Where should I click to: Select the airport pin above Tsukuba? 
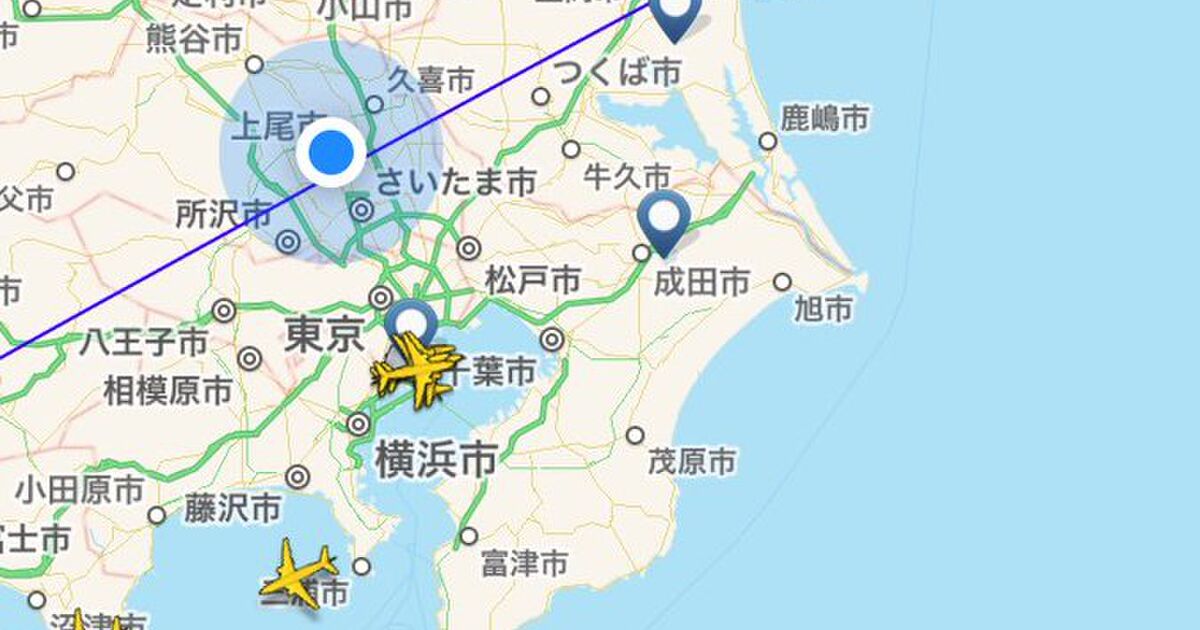pyautogui.click(x=675, y=14)
